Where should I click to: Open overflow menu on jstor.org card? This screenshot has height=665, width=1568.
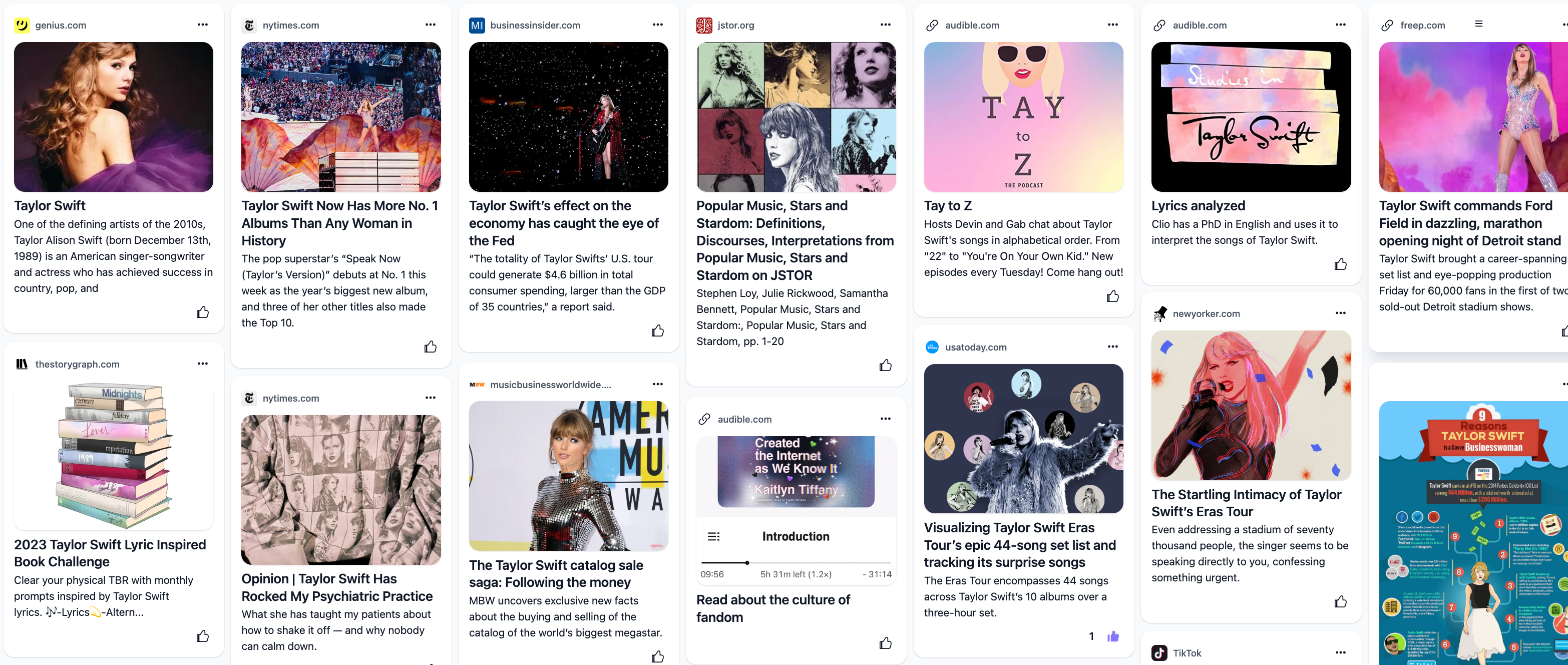885,25
